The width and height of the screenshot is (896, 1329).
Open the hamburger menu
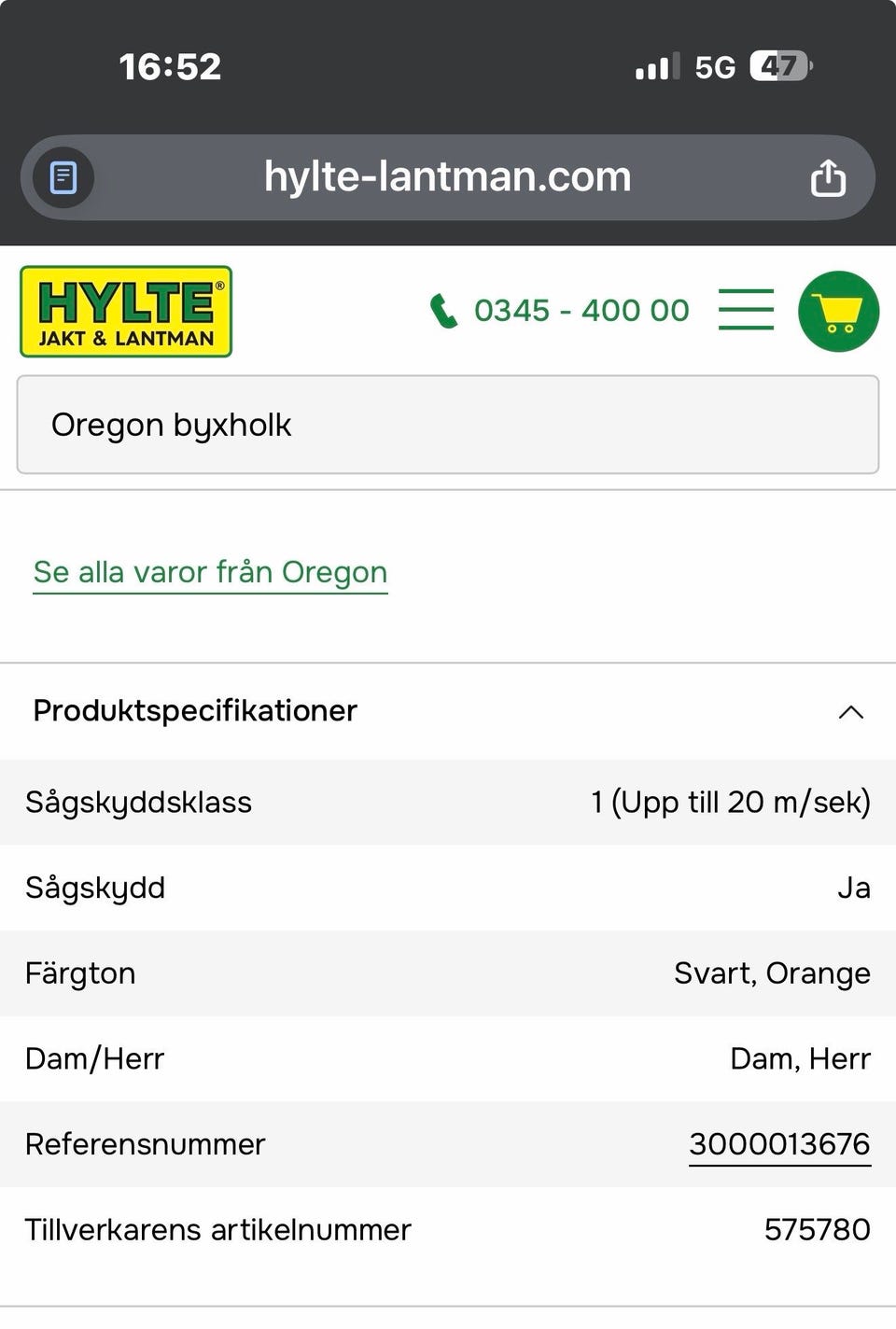pos(746,310)
